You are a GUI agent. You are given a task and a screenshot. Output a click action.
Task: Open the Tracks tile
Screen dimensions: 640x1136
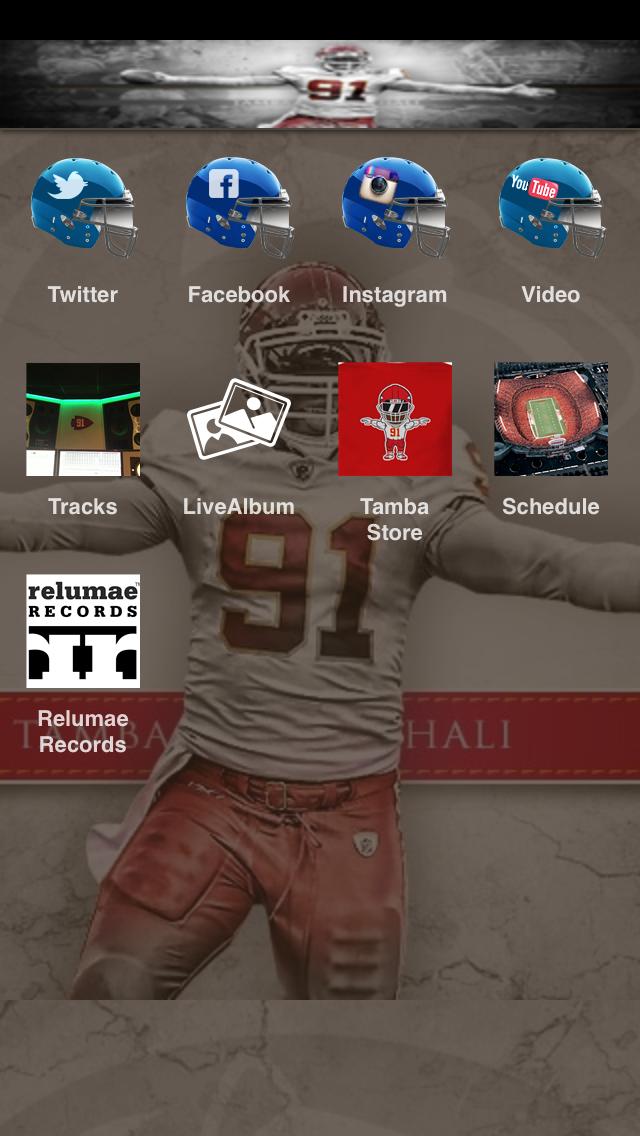point(83,419)
